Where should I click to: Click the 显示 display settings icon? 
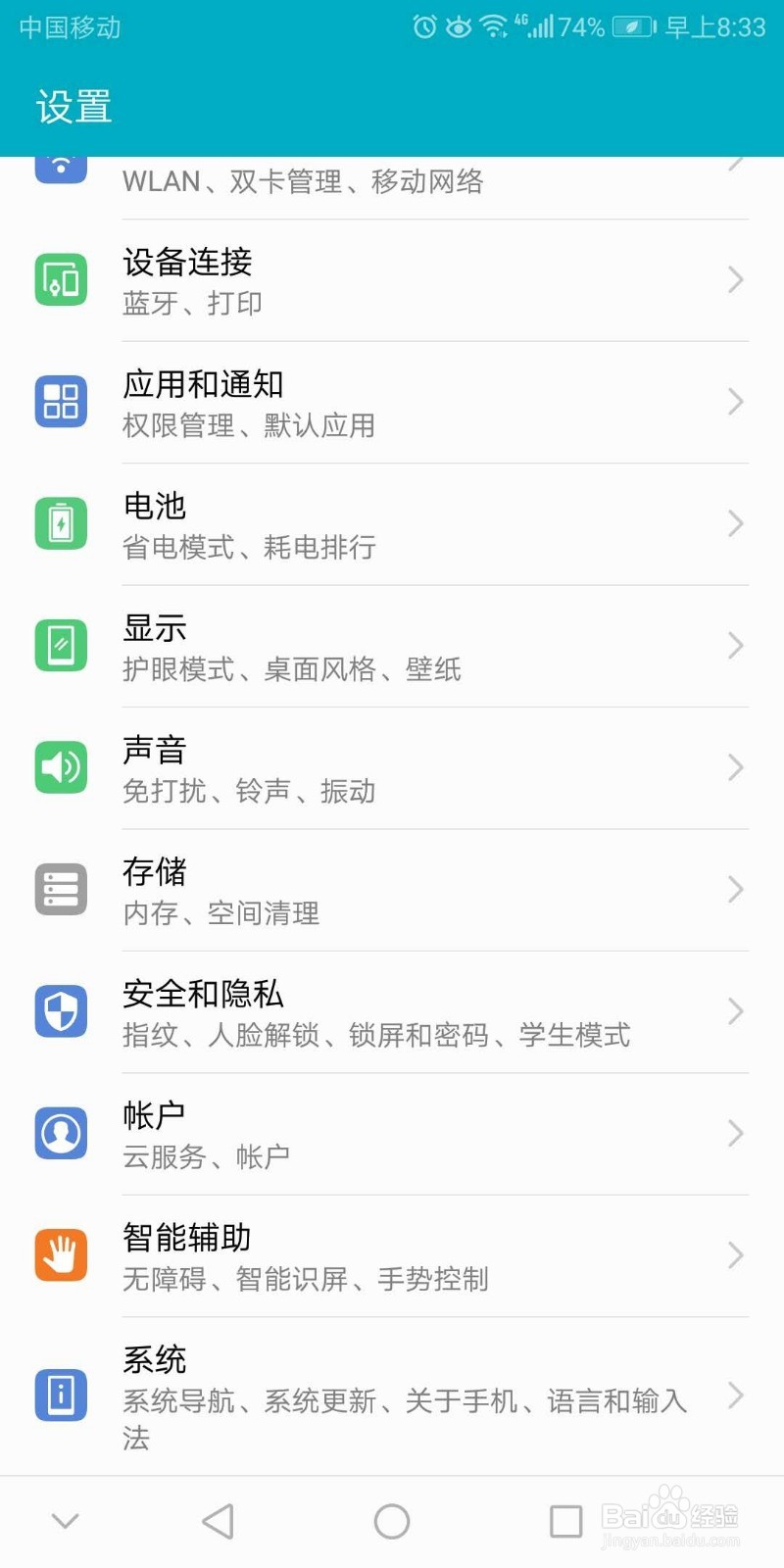tap(61, 645)
